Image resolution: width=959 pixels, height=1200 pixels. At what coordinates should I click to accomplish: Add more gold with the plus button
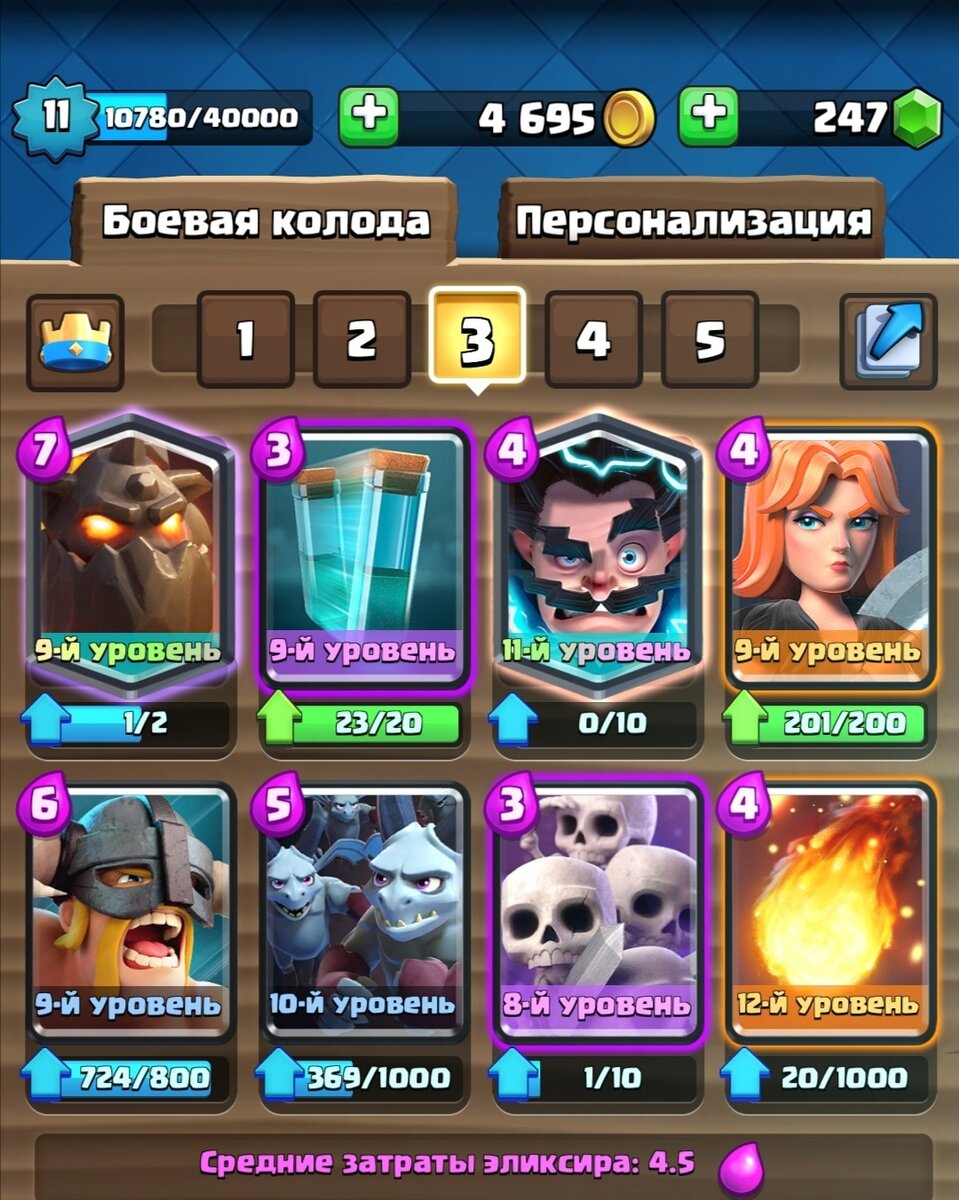pos(369,117)
